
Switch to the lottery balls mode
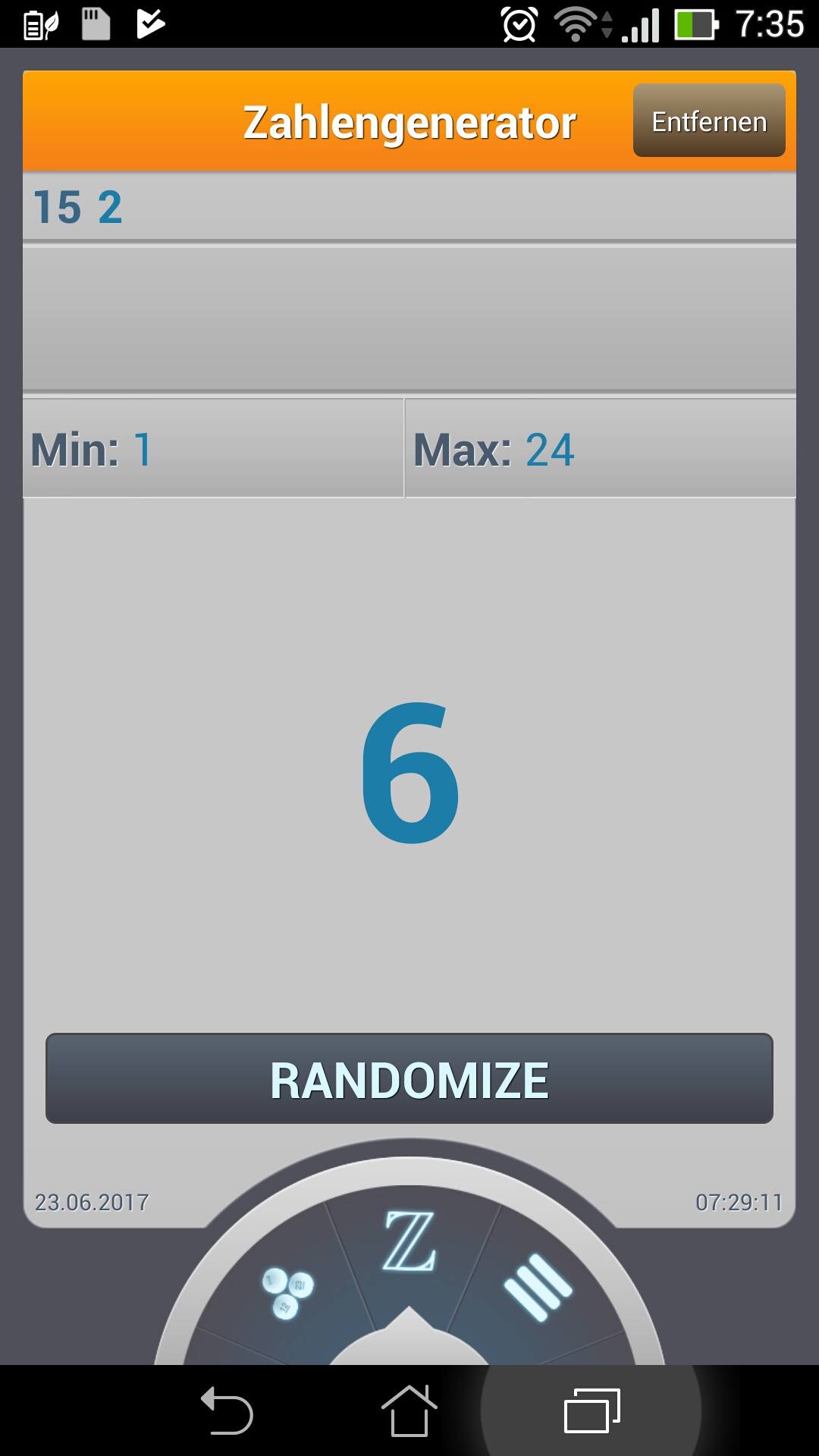287,1293
